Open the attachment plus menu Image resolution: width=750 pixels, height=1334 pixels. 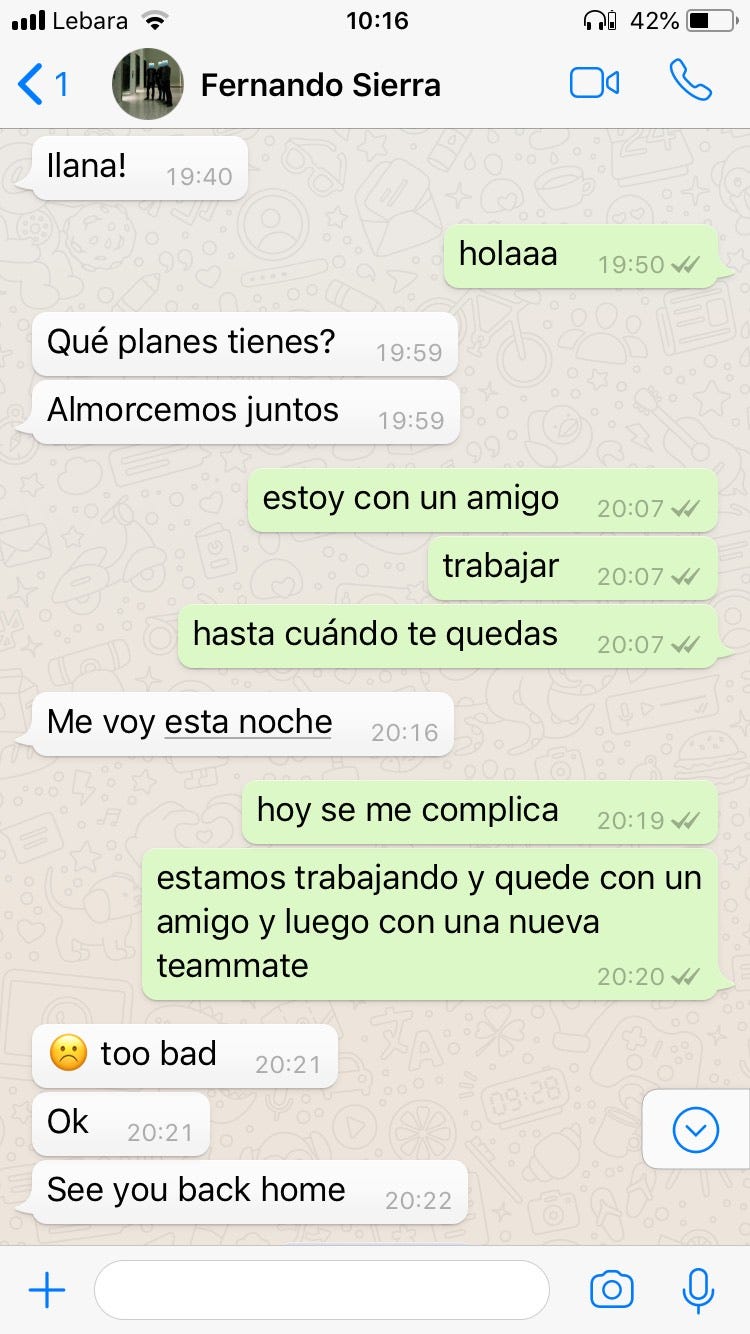click(47, 1291)
